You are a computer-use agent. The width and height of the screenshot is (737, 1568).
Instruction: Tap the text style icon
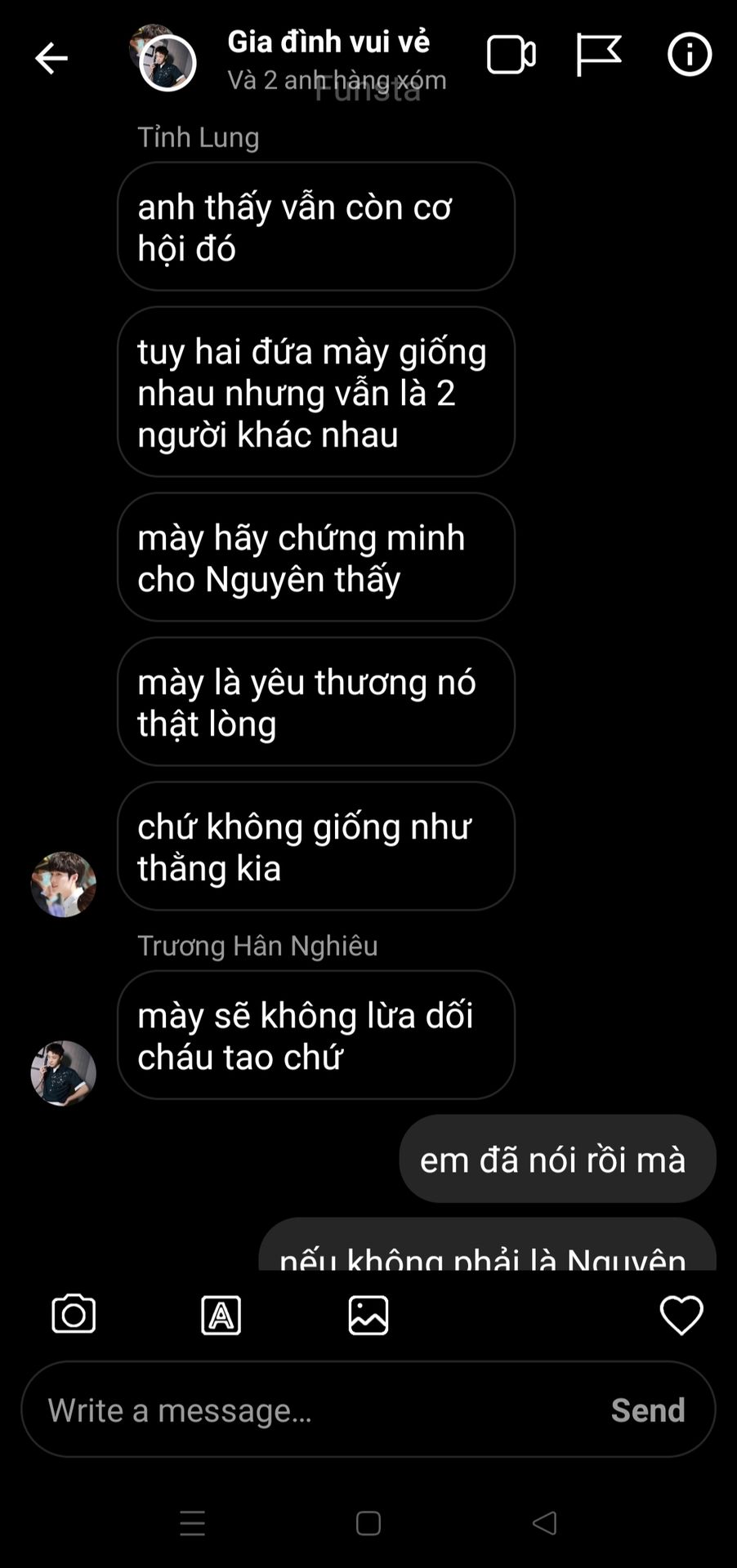(221, 1315)
